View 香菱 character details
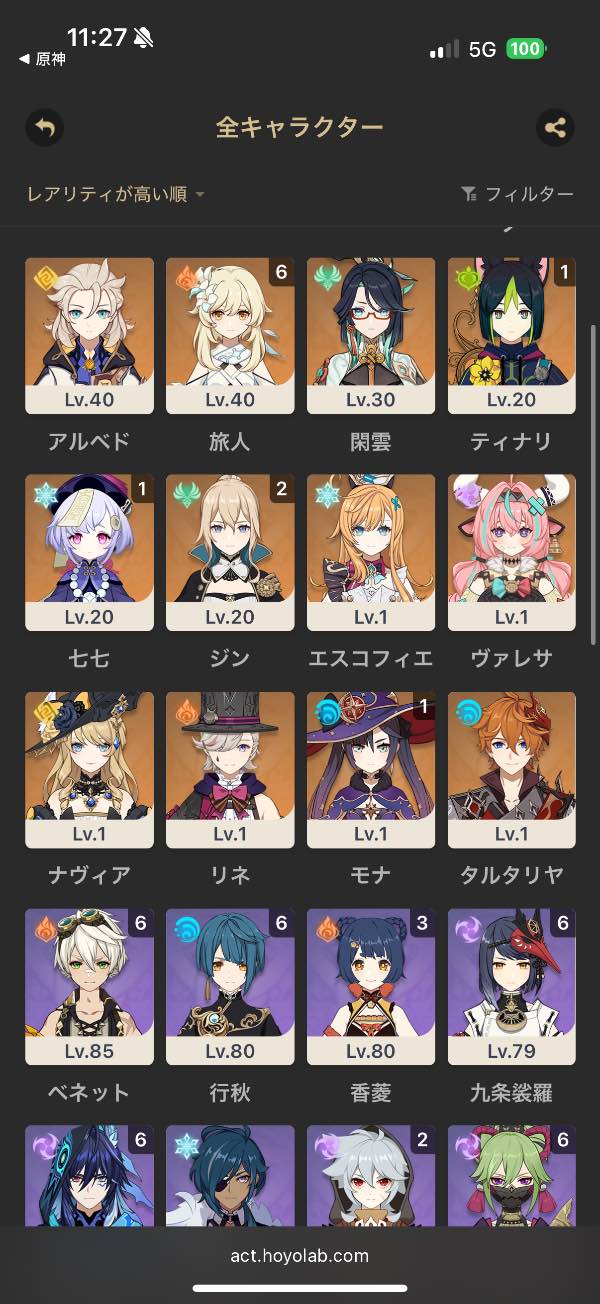 click(371, 986)
